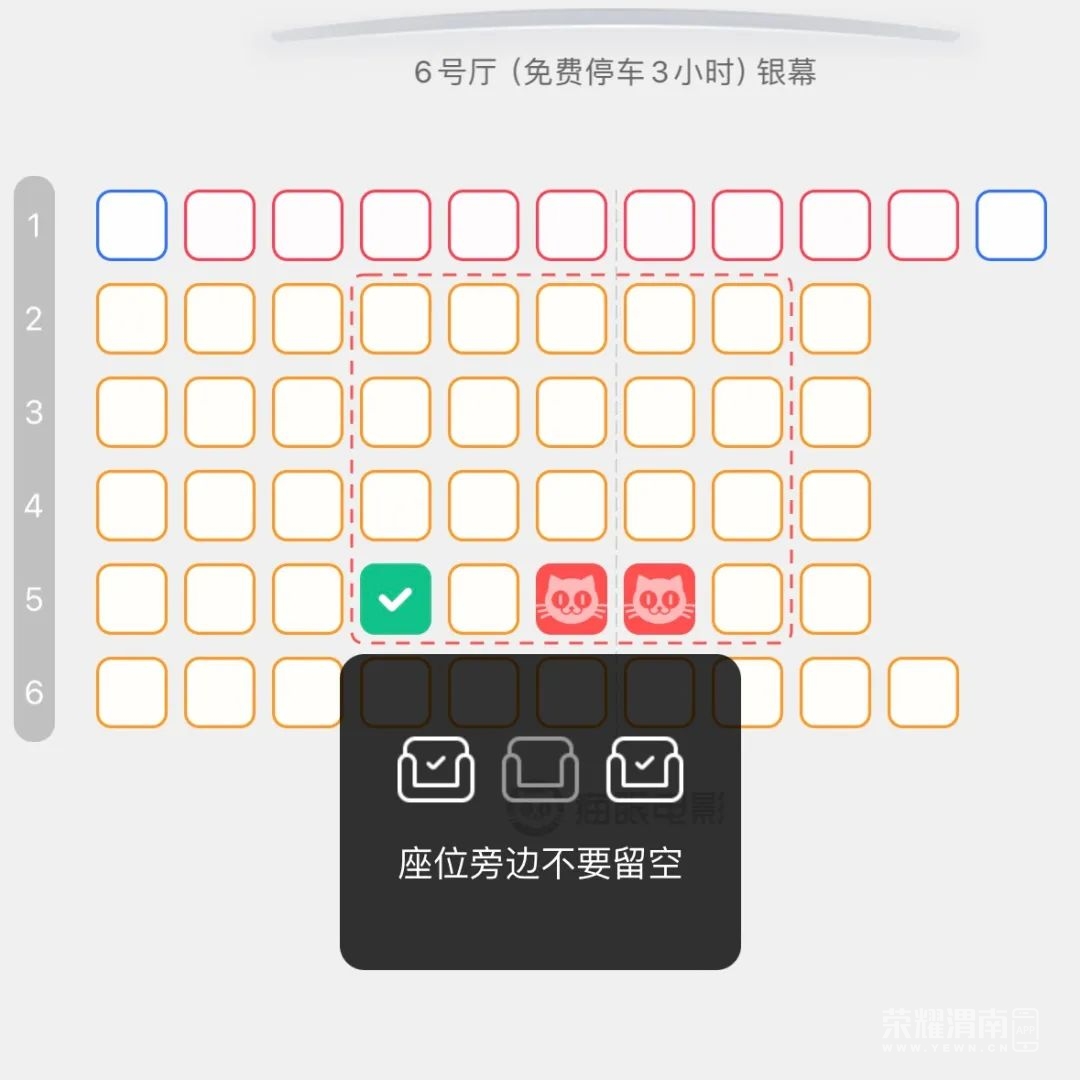The width and height of the screenshot is (1080, 1080).
Task: Choose the blue seat at row 1's right end
Action: pyautogui.click(x=1011, y=225)
